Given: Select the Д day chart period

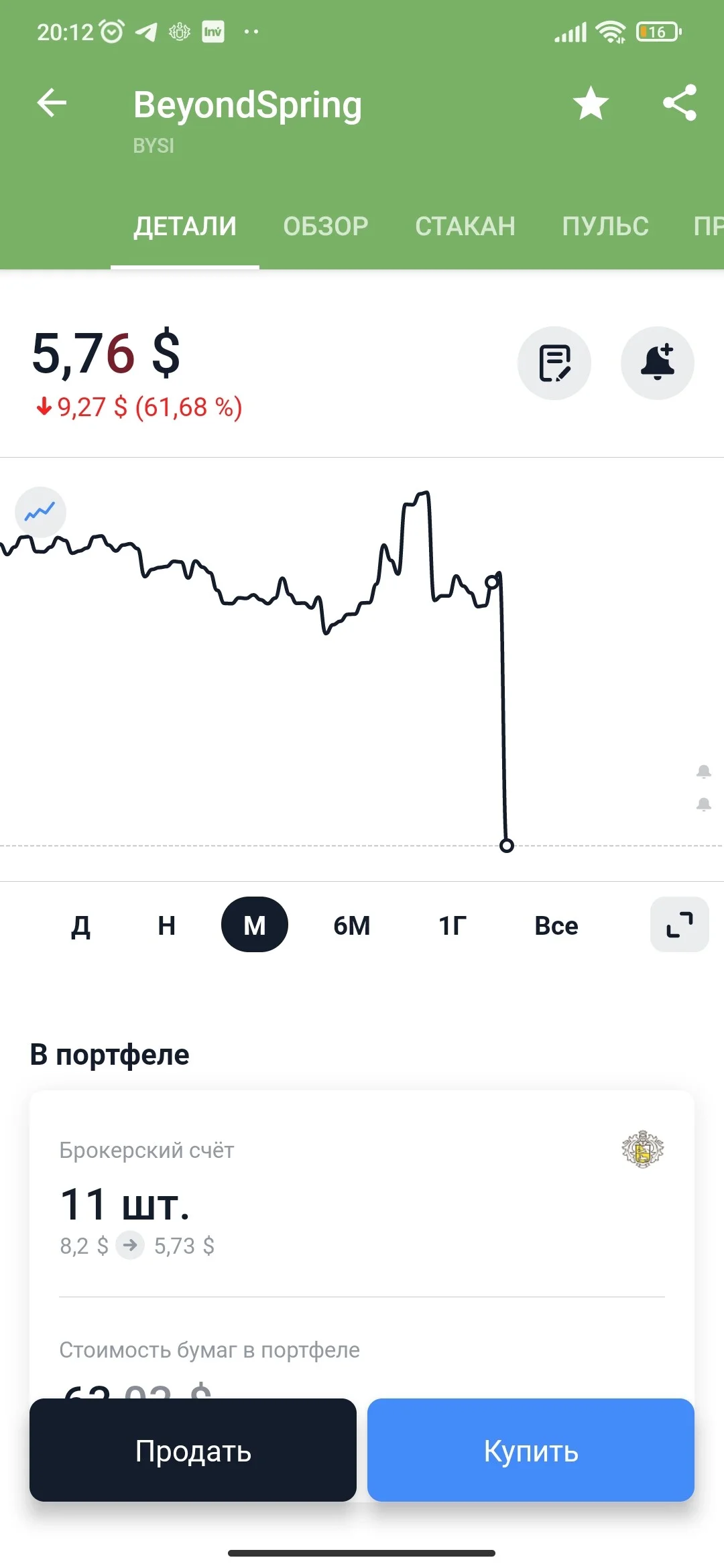Looking at the screenshot, I should pos(81,925).
